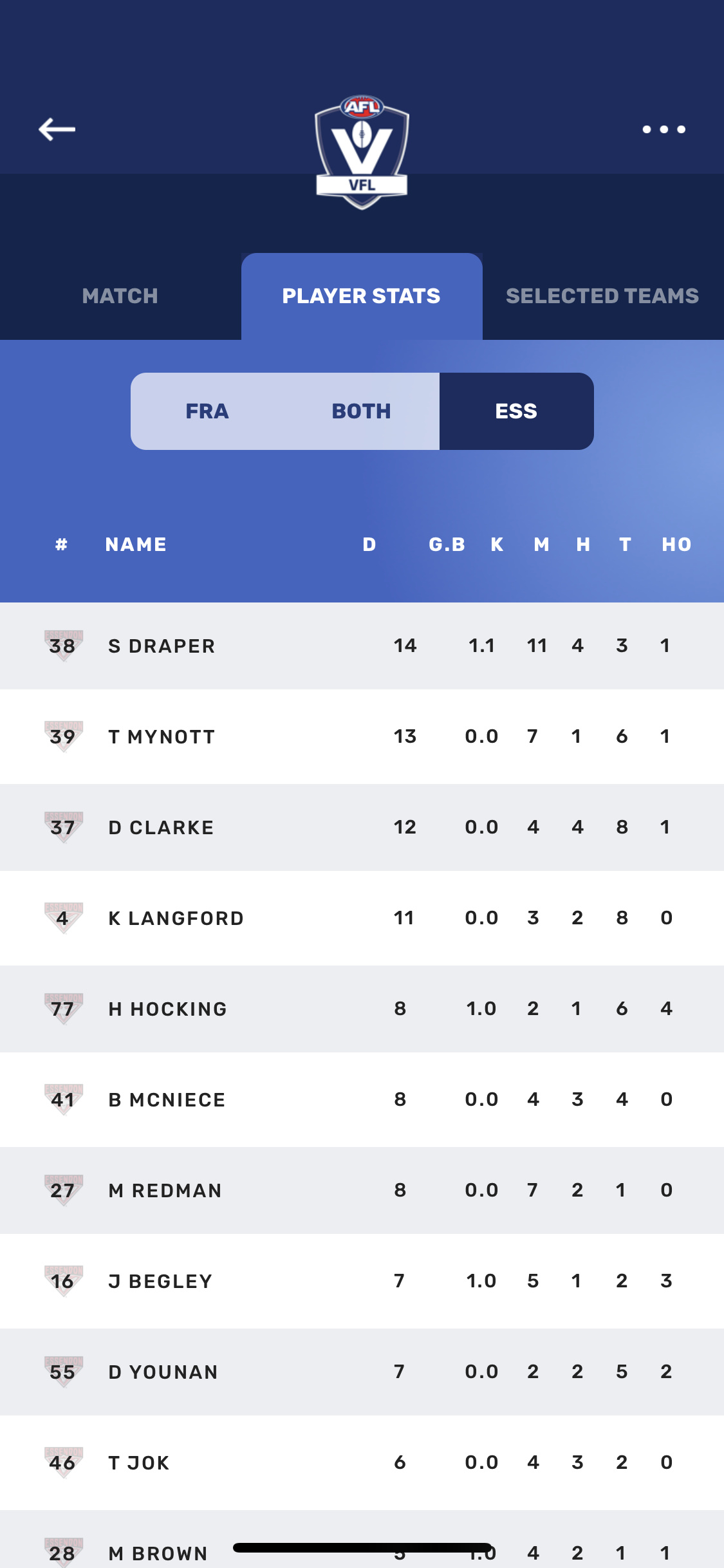Sort by the G.B column header

(447, 545)
